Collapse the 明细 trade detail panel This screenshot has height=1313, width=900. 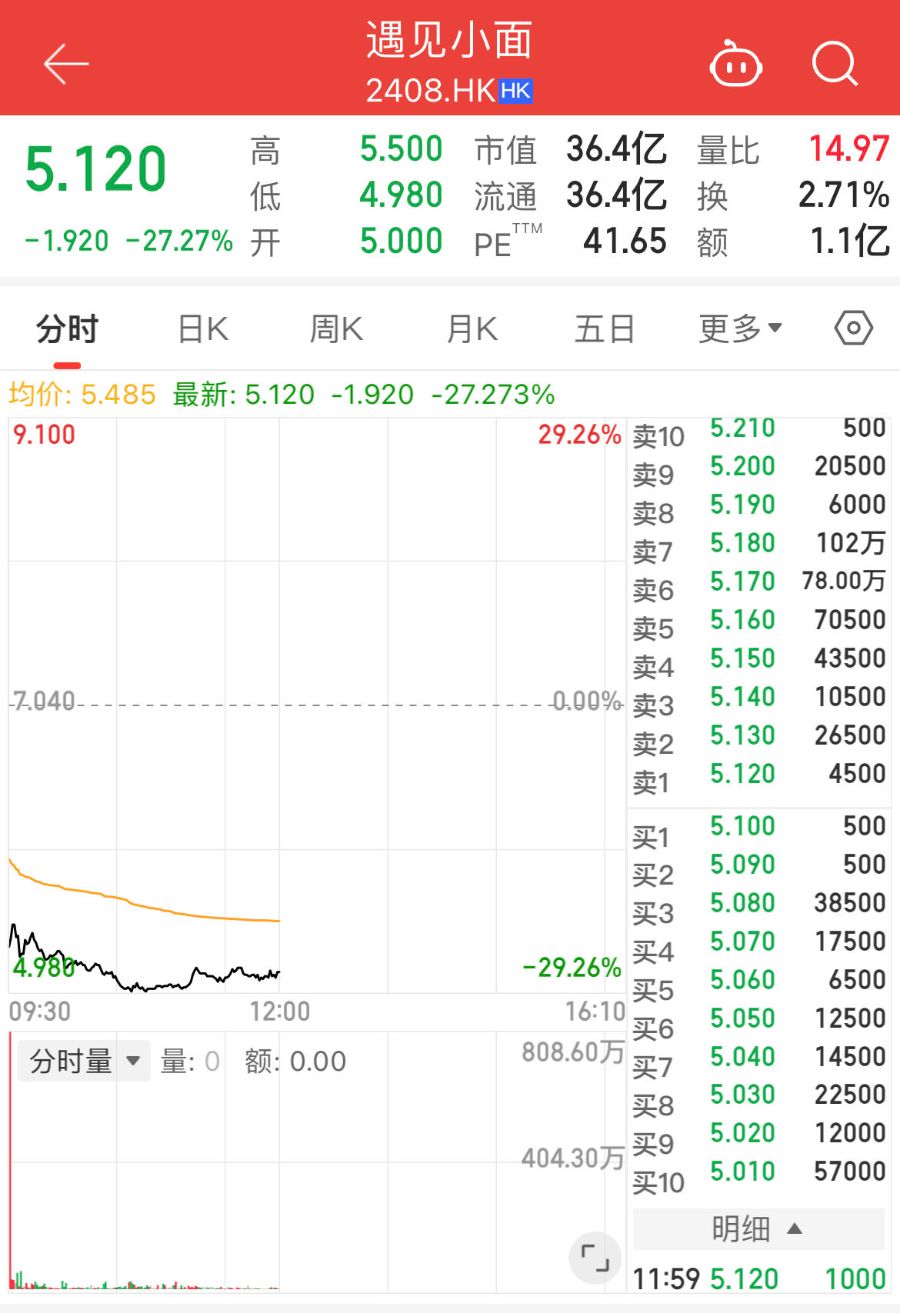pyautogui.click(x=757, y=1228)
